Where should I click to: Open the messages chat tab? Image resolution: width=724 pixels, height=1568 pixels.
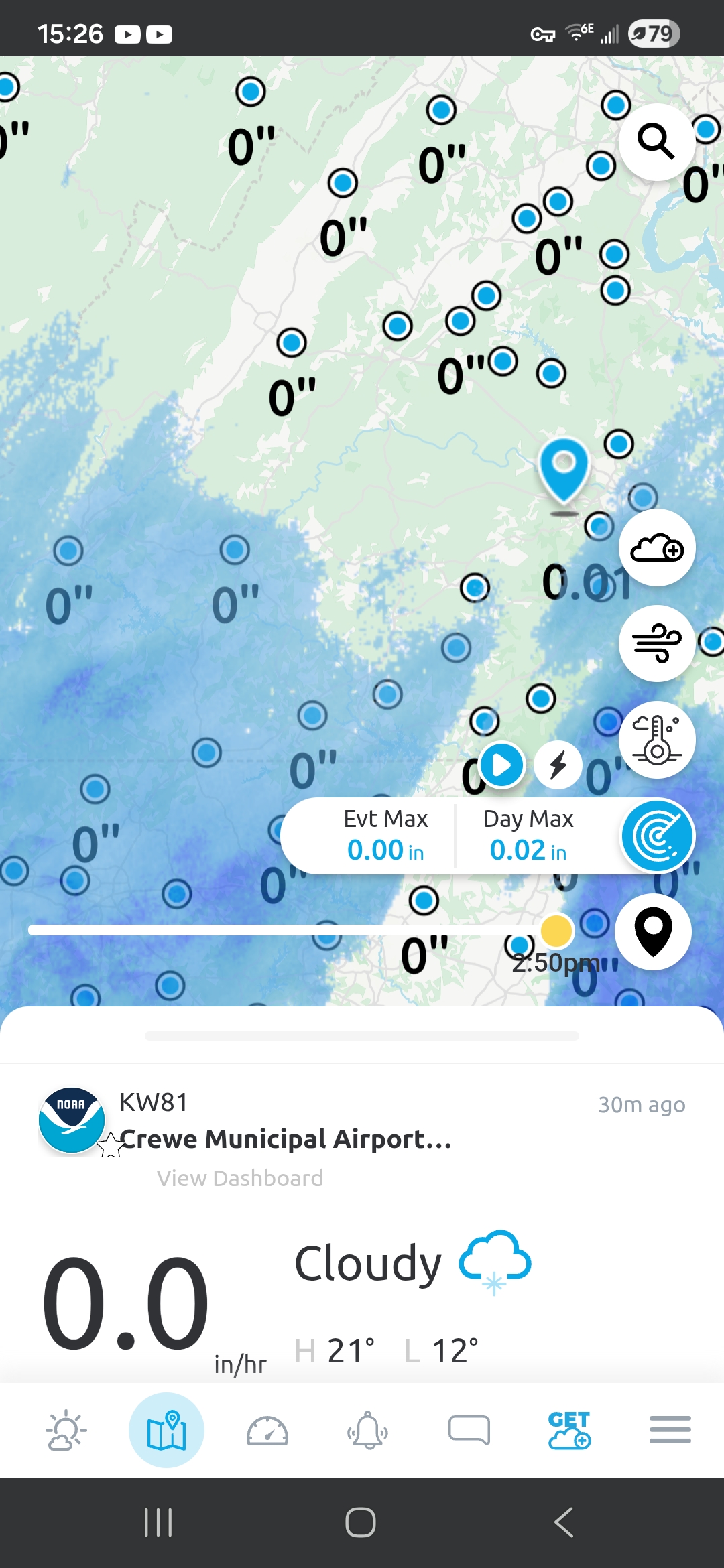click(469, 1430)
